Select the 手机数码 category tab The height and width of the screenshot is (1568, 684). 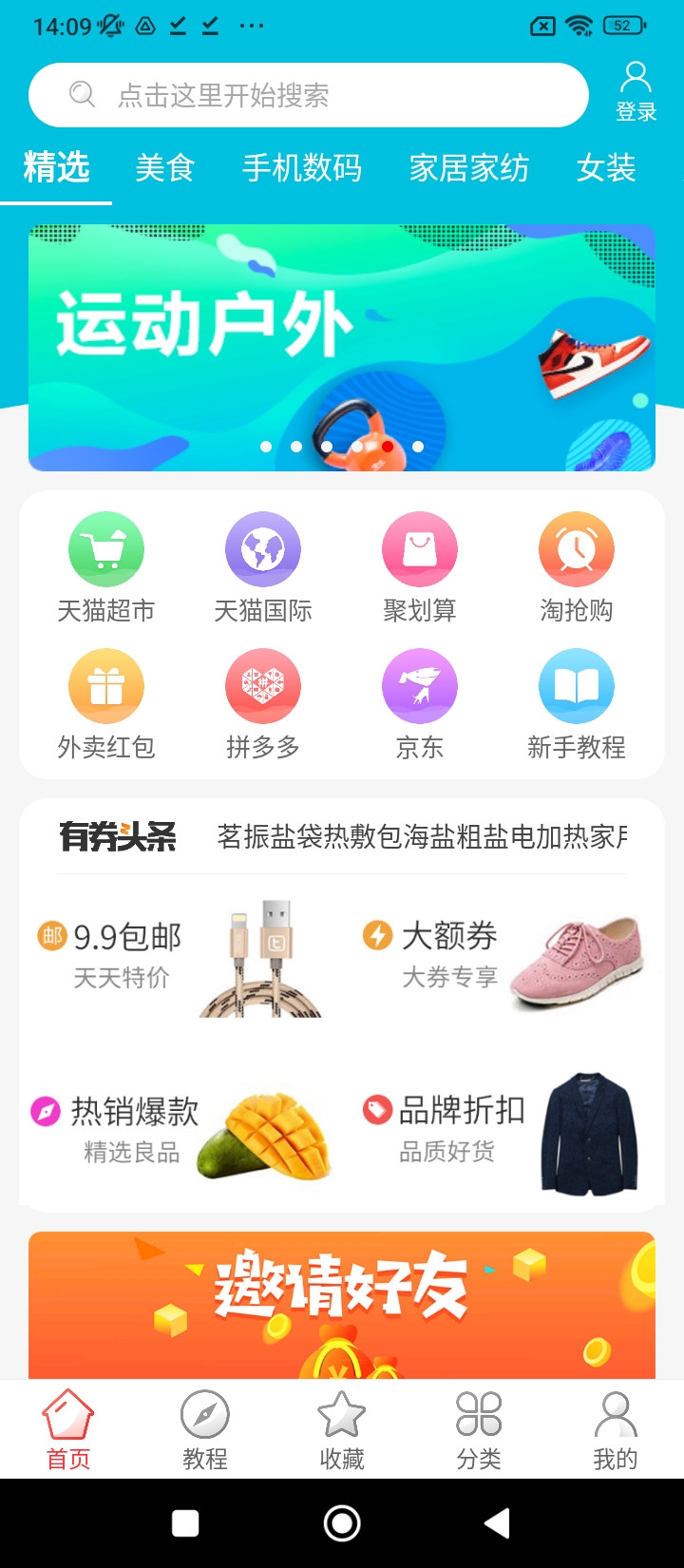point(301,169)
